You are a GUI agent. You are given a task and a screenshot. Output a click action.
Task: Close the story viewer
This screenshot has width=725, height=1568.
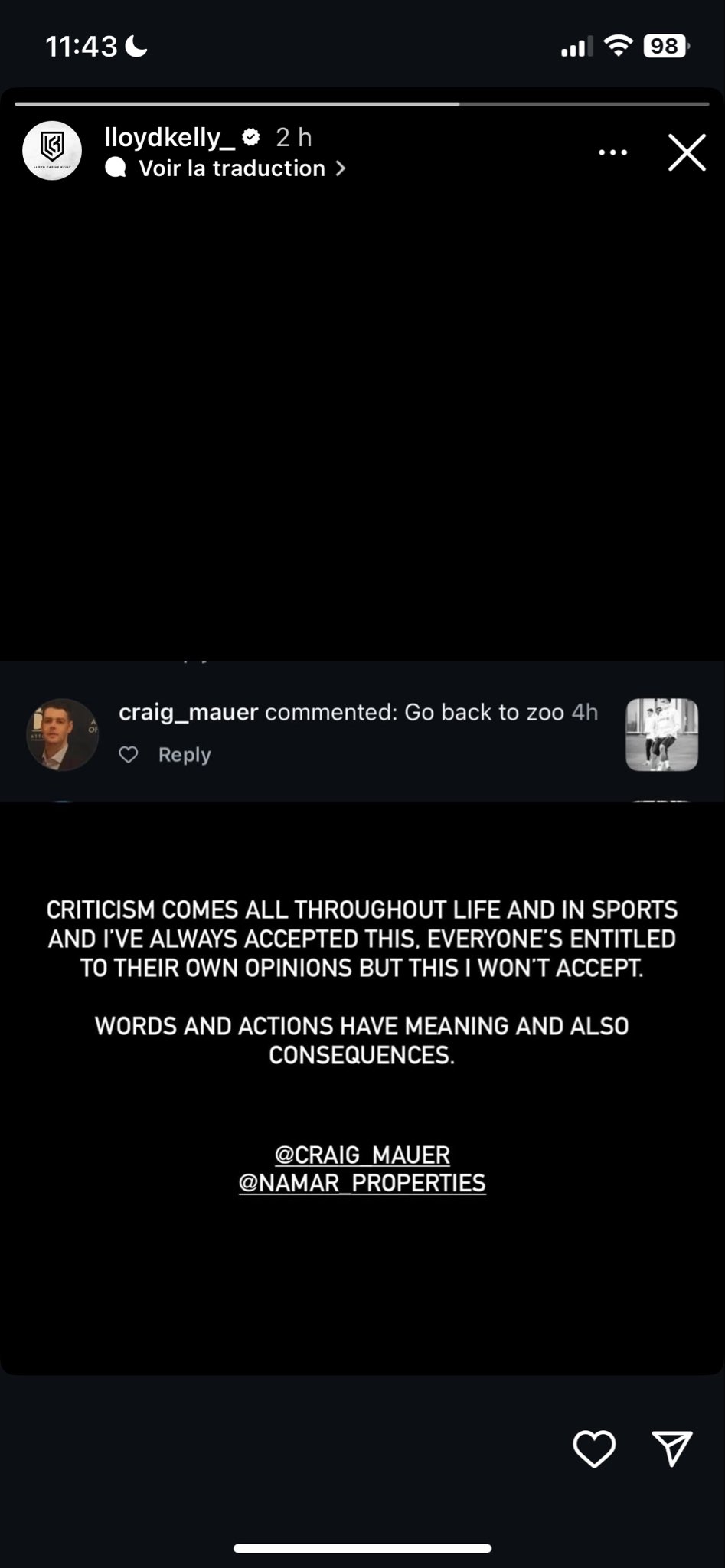point(687,152)
